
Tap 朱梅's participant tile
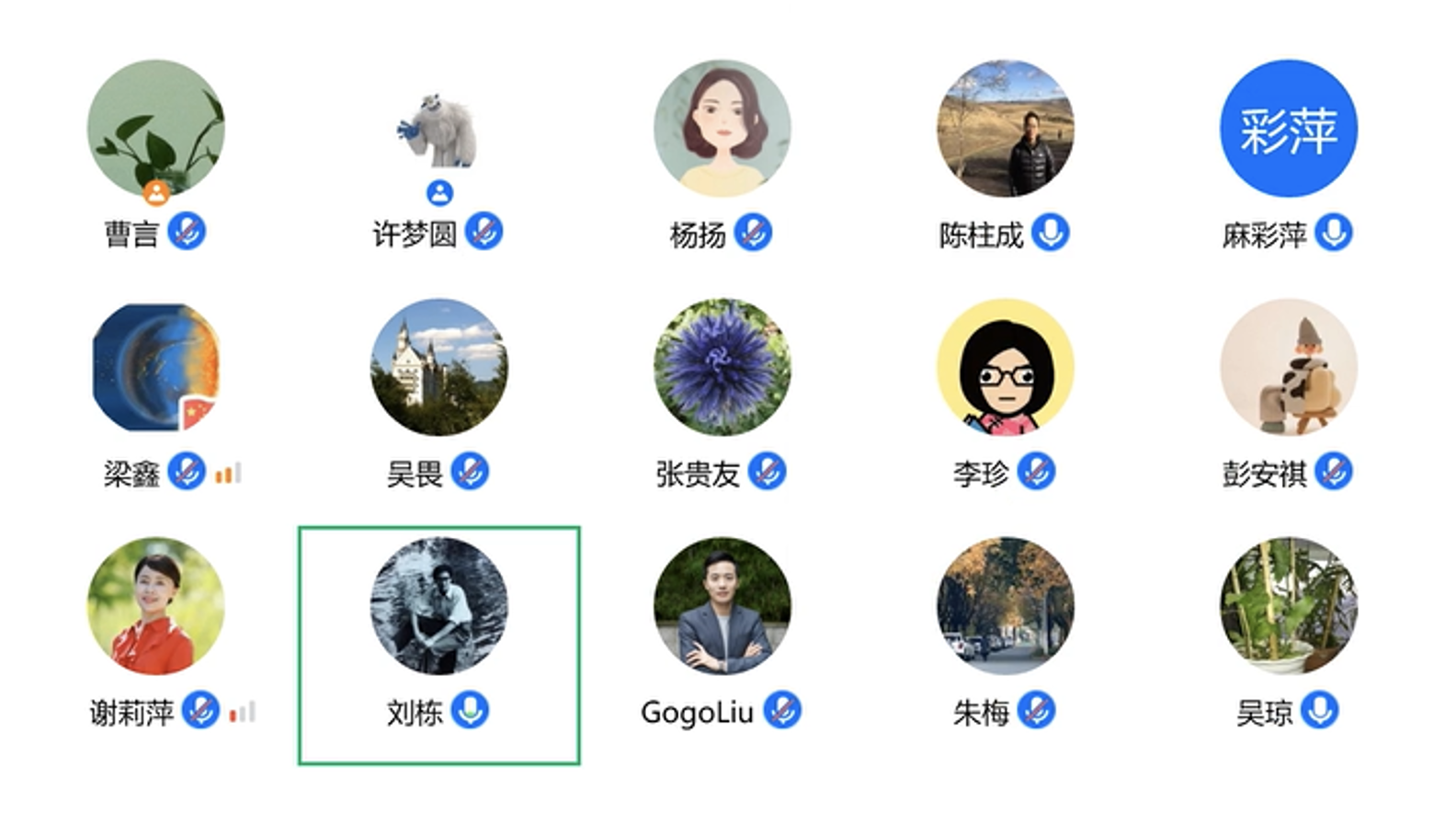pyautogui.click(x=1005, y=607)
